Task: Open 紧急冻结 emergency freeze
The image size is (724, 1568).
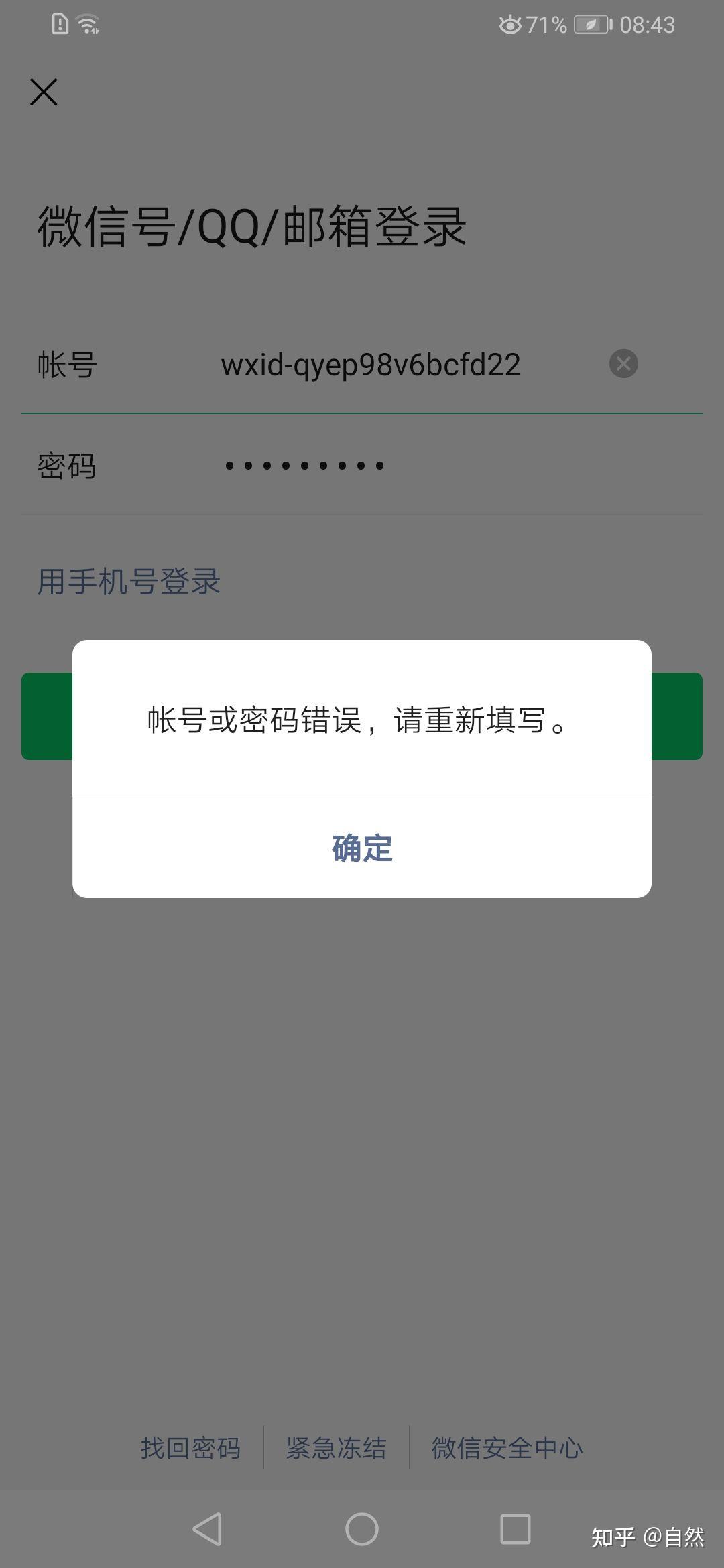Action: coord(336,1447)
